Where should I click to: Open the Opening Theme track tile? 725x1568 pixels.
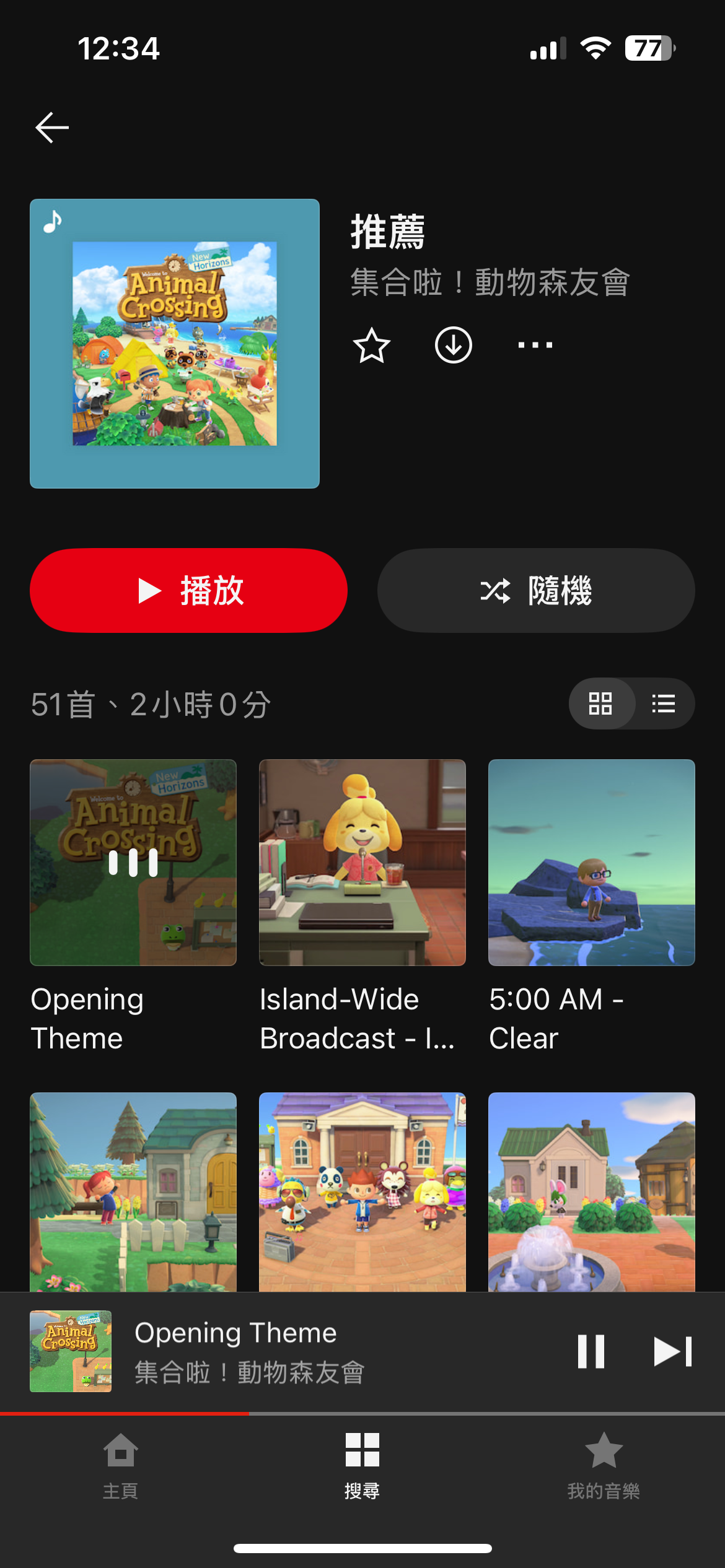[x=133, y=863]
